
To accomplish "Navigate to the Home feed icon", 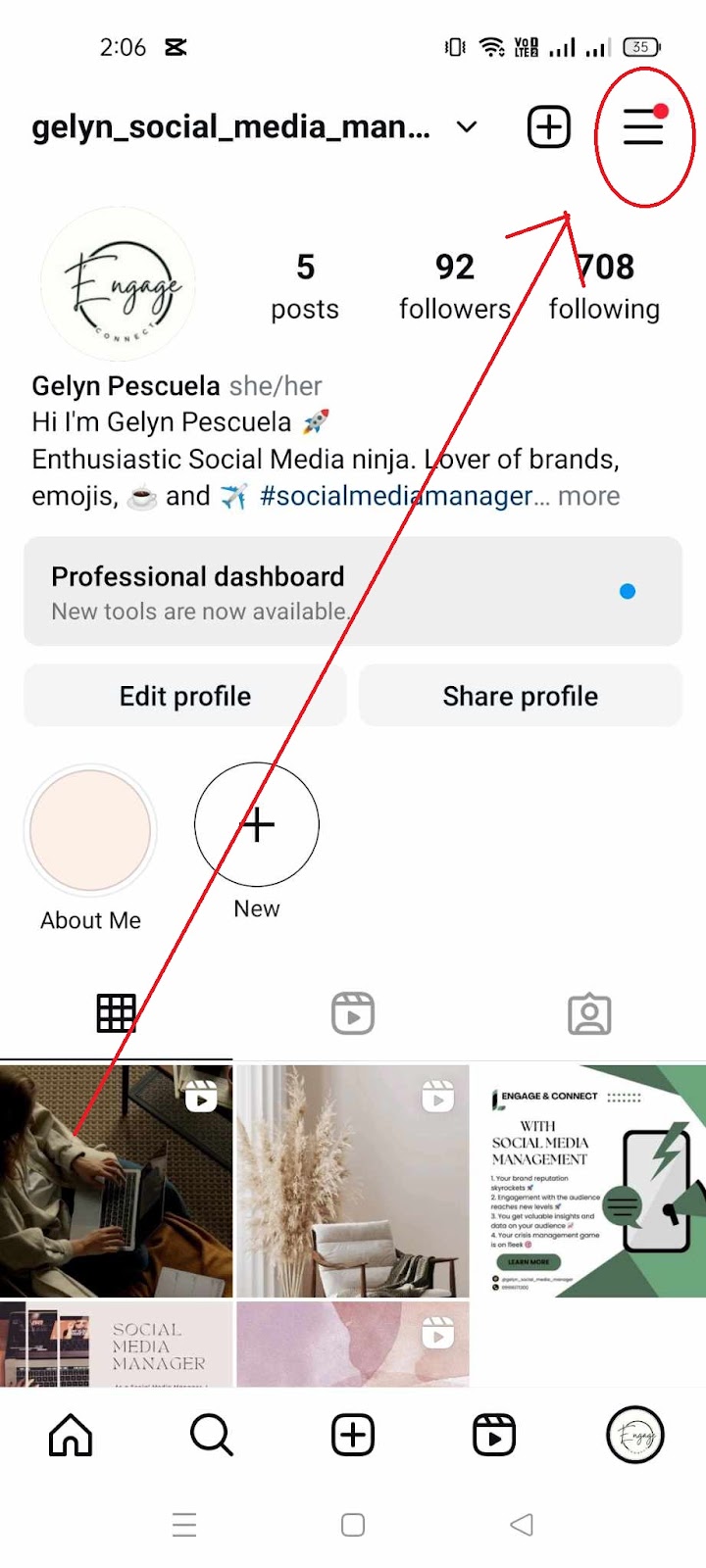I will tap(70, 1434).
